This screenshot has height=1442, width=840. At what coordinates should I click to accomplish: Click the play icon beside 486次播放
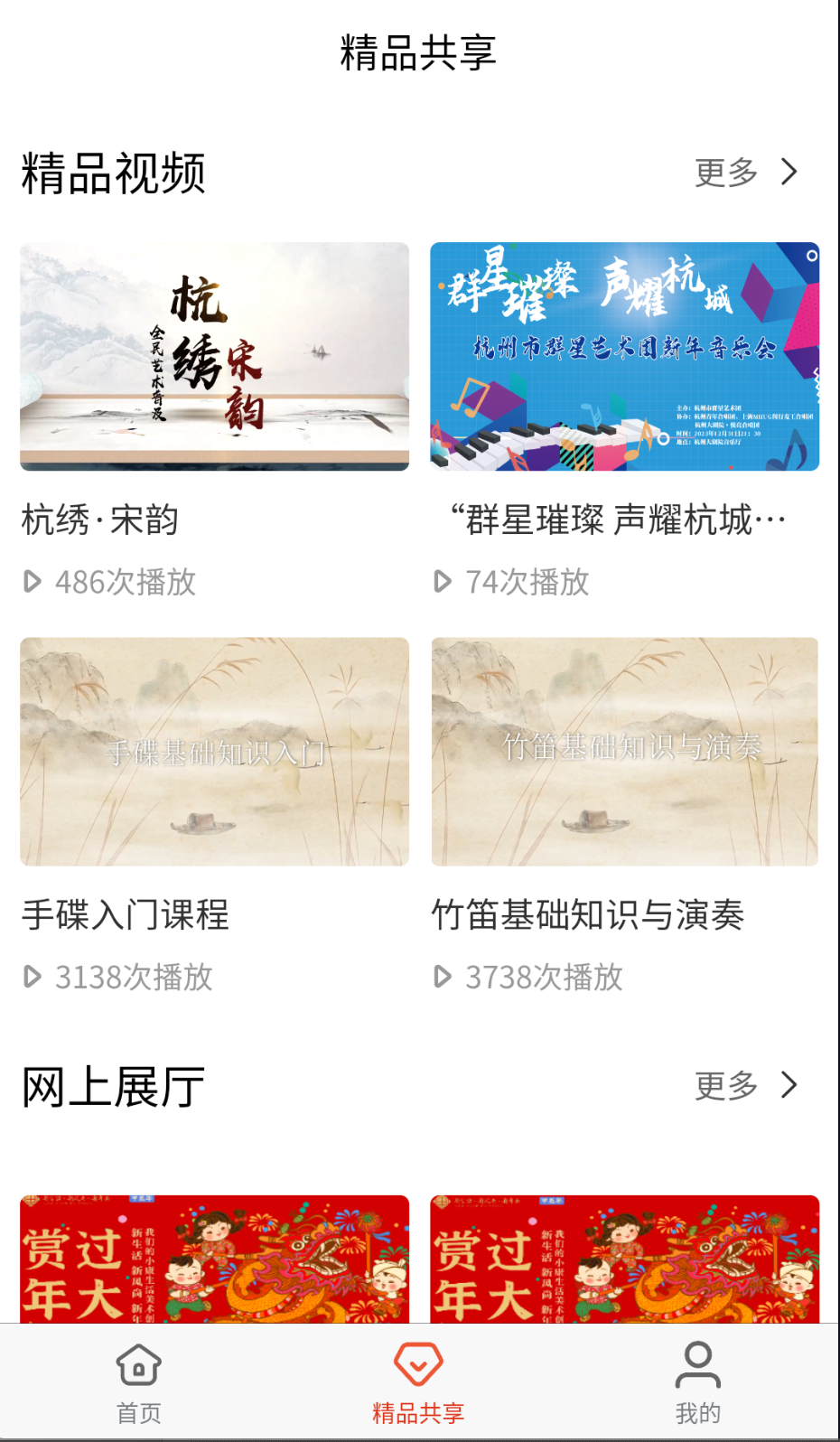pyautogui.click(x=33, y=583)
